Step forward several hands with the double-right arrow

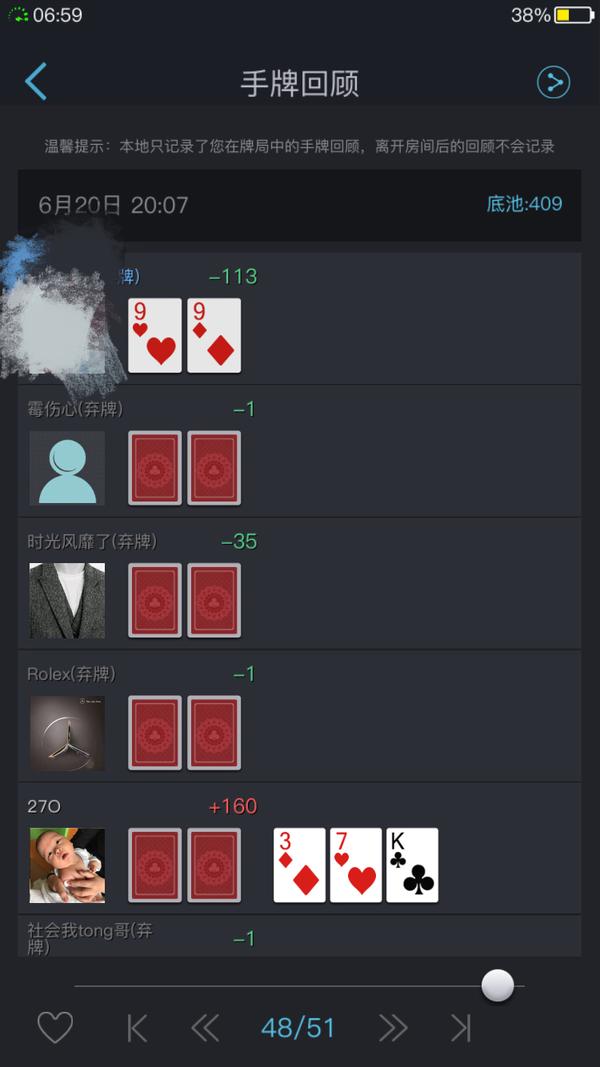[x=393, y=1027]
